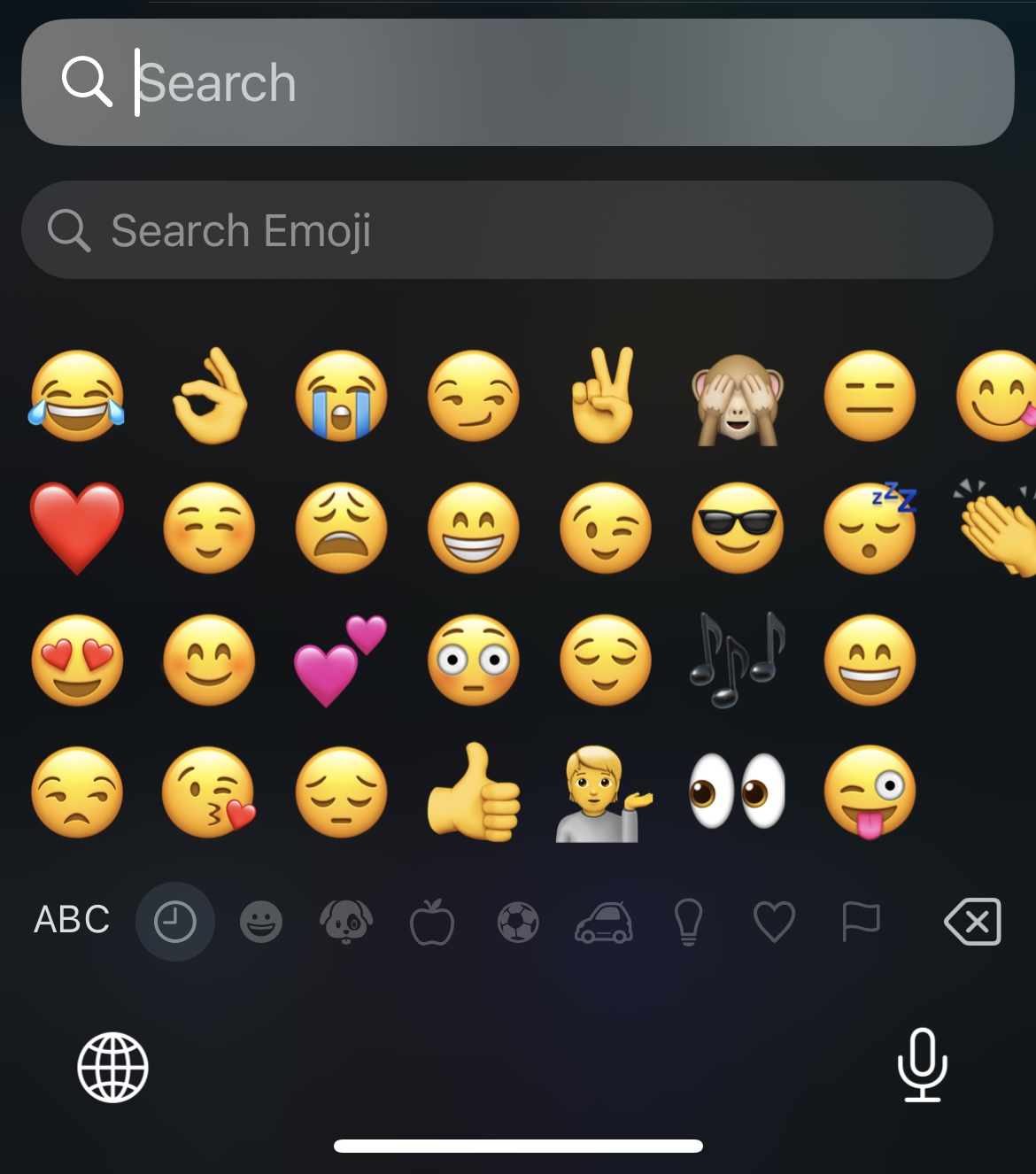Jump to the Animals & Nature emoji category
The width and height of the screenshot is (1036, 1174).
[x=346, y=922]
